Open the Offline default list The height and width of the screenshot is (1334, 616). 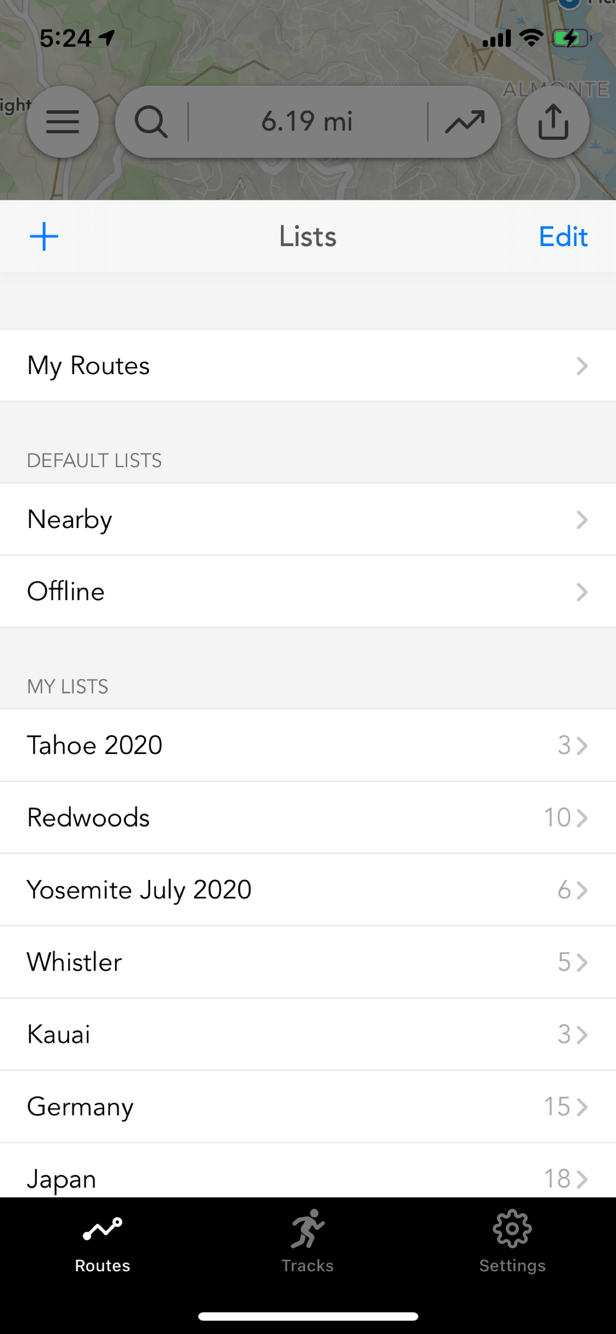coord(308,592)
